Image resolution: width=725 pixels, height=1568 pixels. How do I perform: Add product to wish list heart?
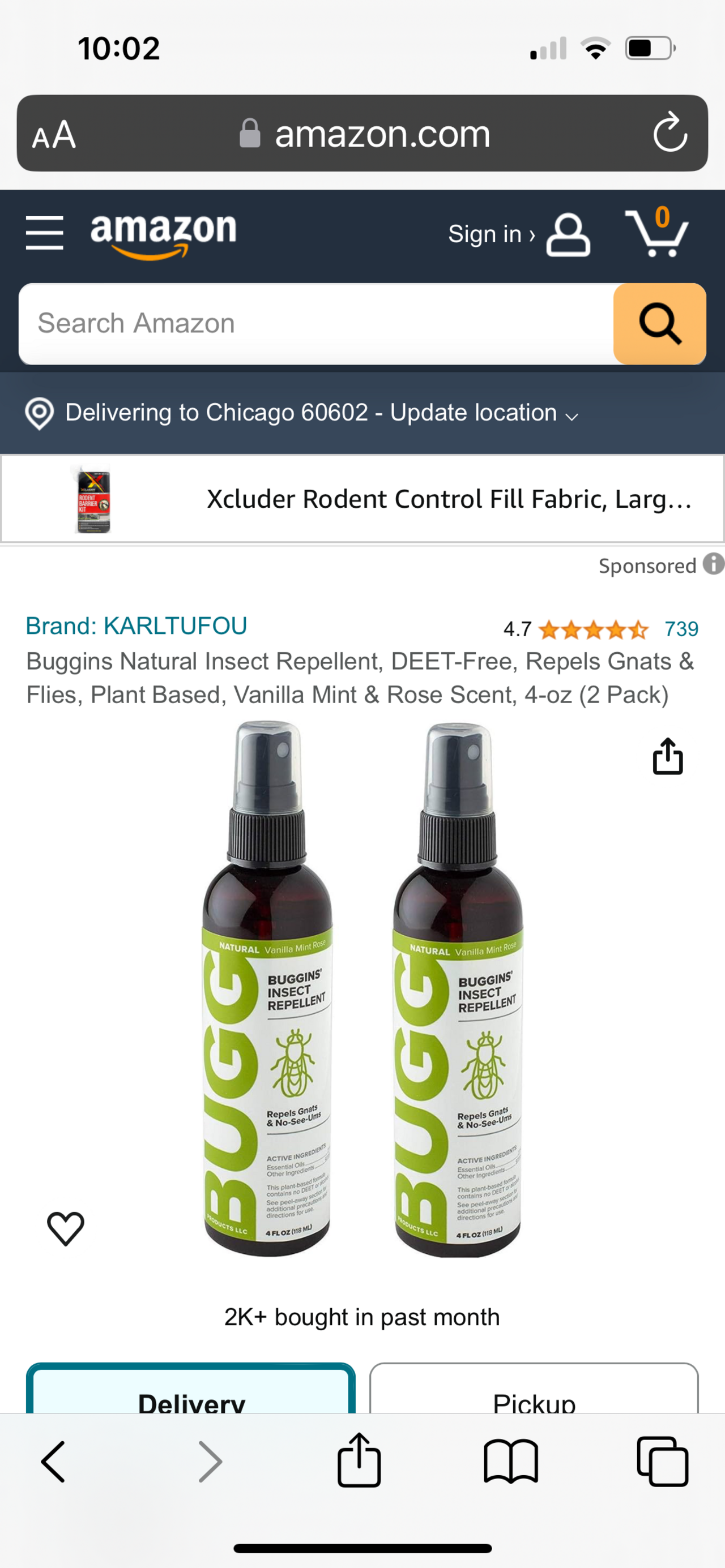tap(66, 1228)
